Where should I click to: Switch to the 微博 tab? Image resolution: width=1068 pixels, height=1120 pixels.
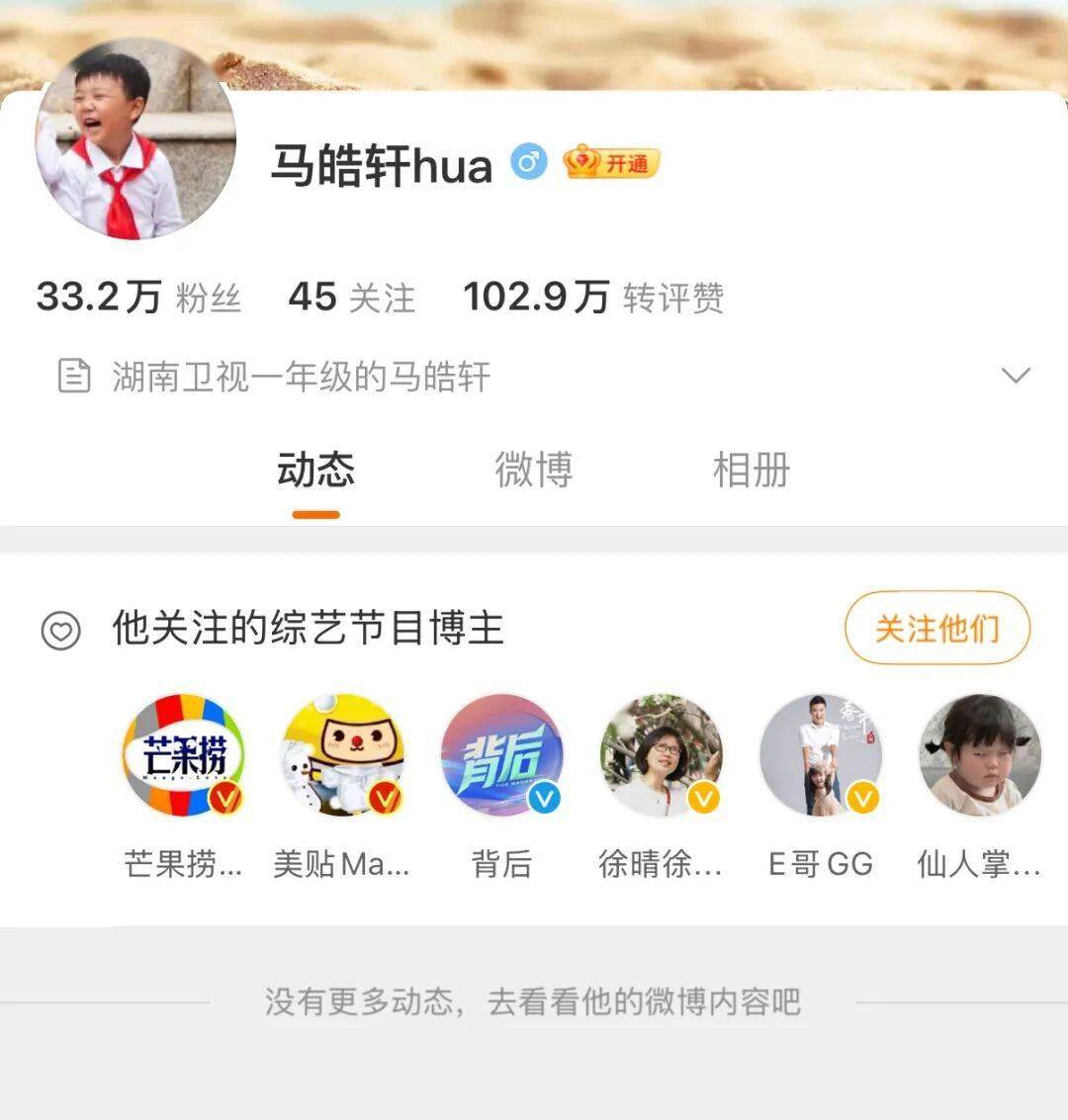coord(533,471)
